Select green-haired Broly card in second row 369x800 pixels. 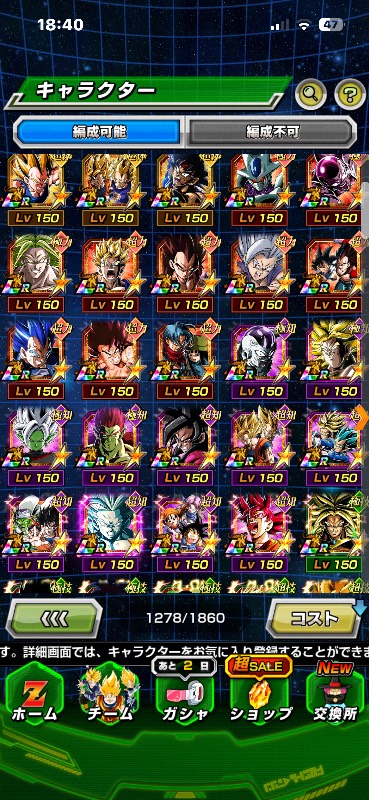(x=36, y=274)
